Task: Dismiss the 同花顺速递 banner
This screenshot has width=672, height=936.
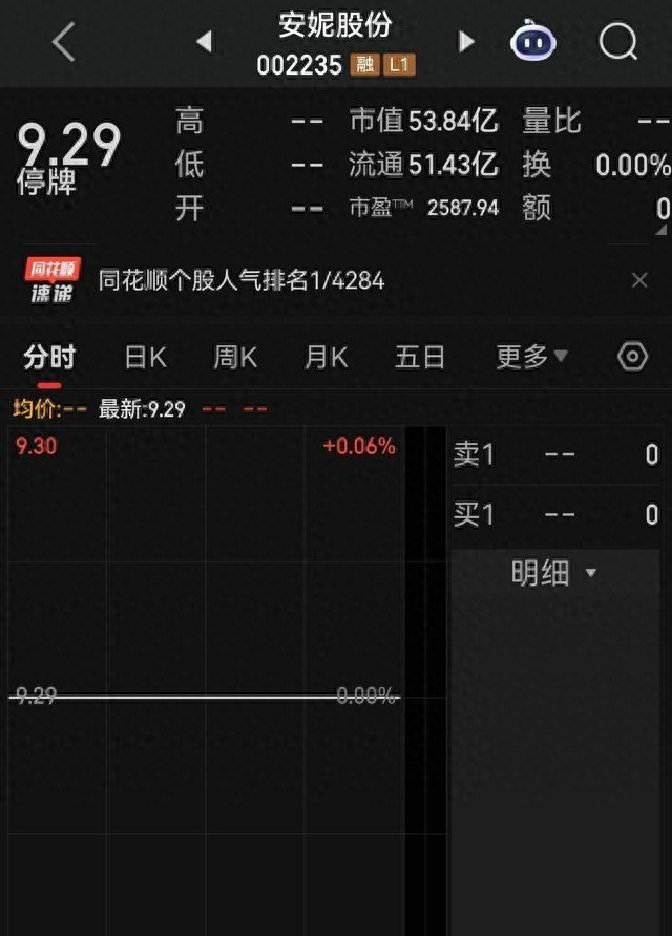Action: pyautogui.click(x=640, y=281)
